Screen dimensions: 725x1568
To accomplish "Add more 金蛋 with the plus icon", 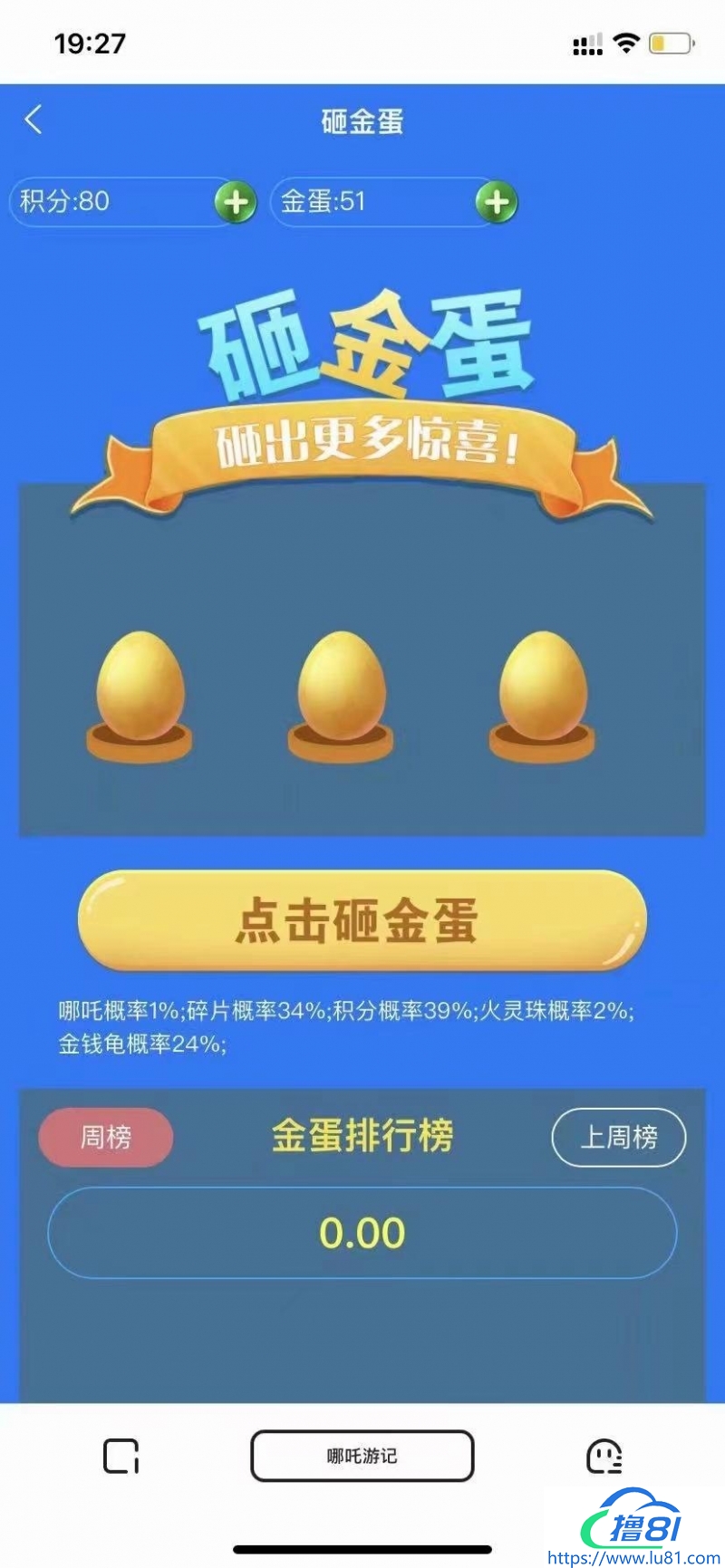I will click(x=497, y=202).
